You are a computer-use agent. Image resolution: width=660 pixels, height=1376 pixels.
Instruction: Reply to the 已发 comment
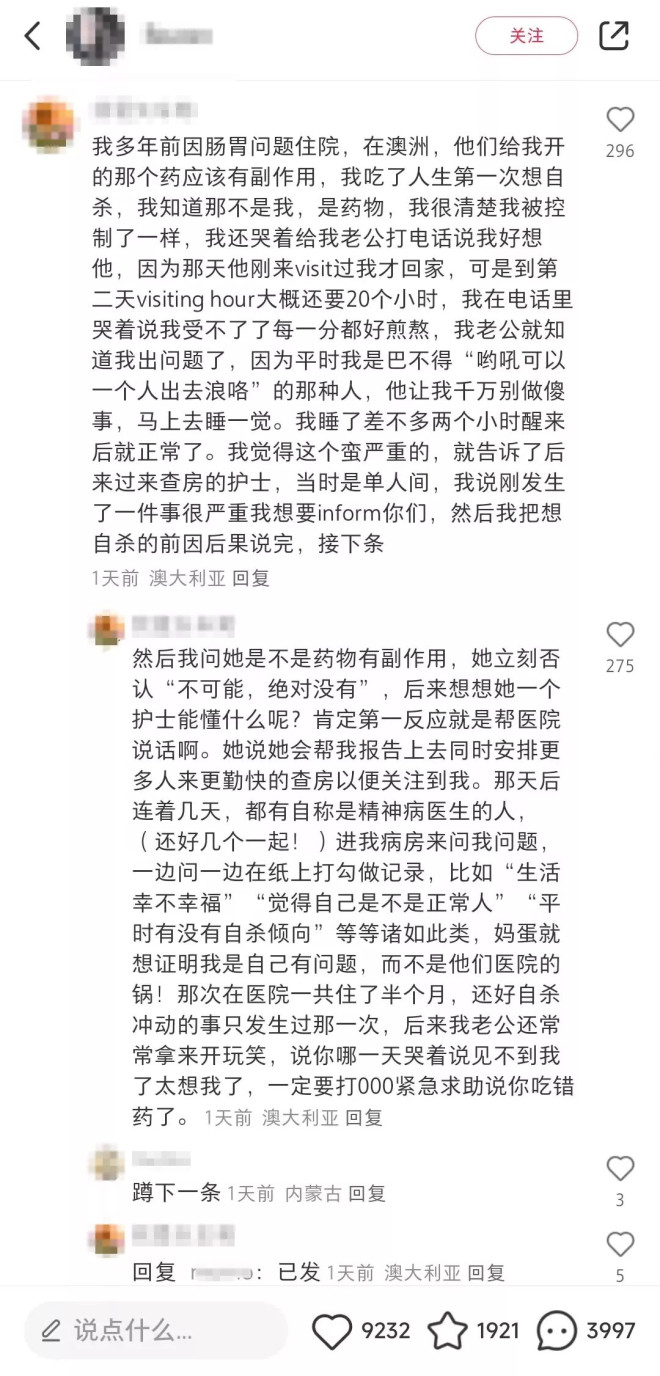tap(485, 1273)
